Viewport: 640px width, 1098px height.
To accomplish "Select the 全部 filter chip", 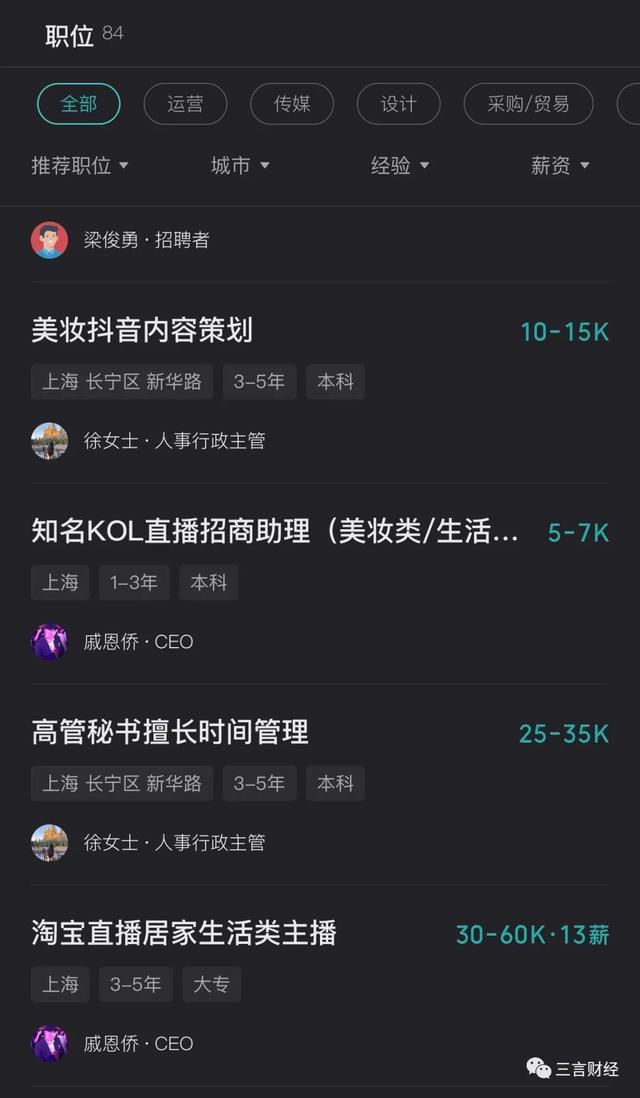I will (x=79, y=104).
